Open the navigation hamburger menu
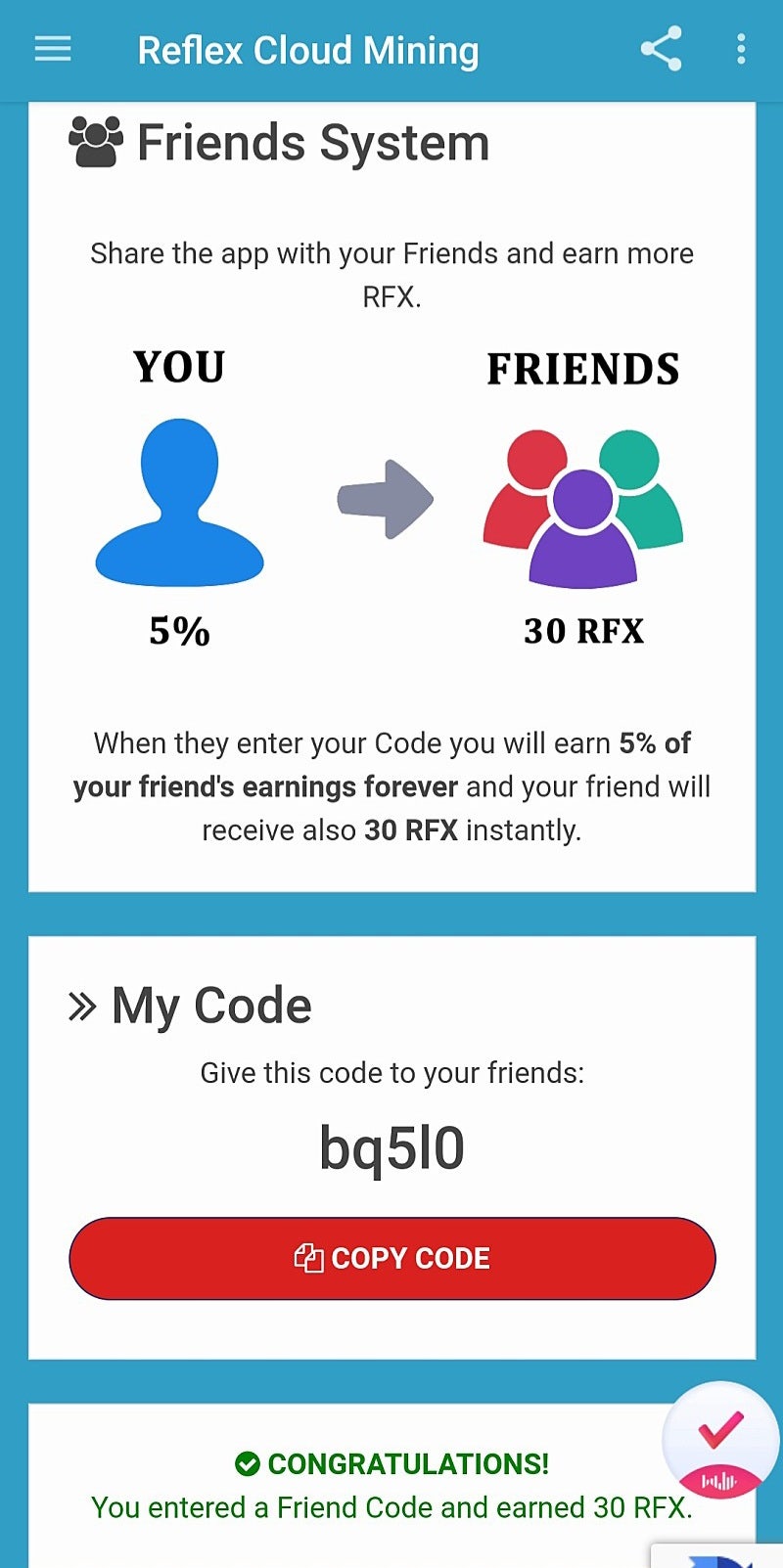This screenshot has width=783, height=1568. click(x=52, y=50)
